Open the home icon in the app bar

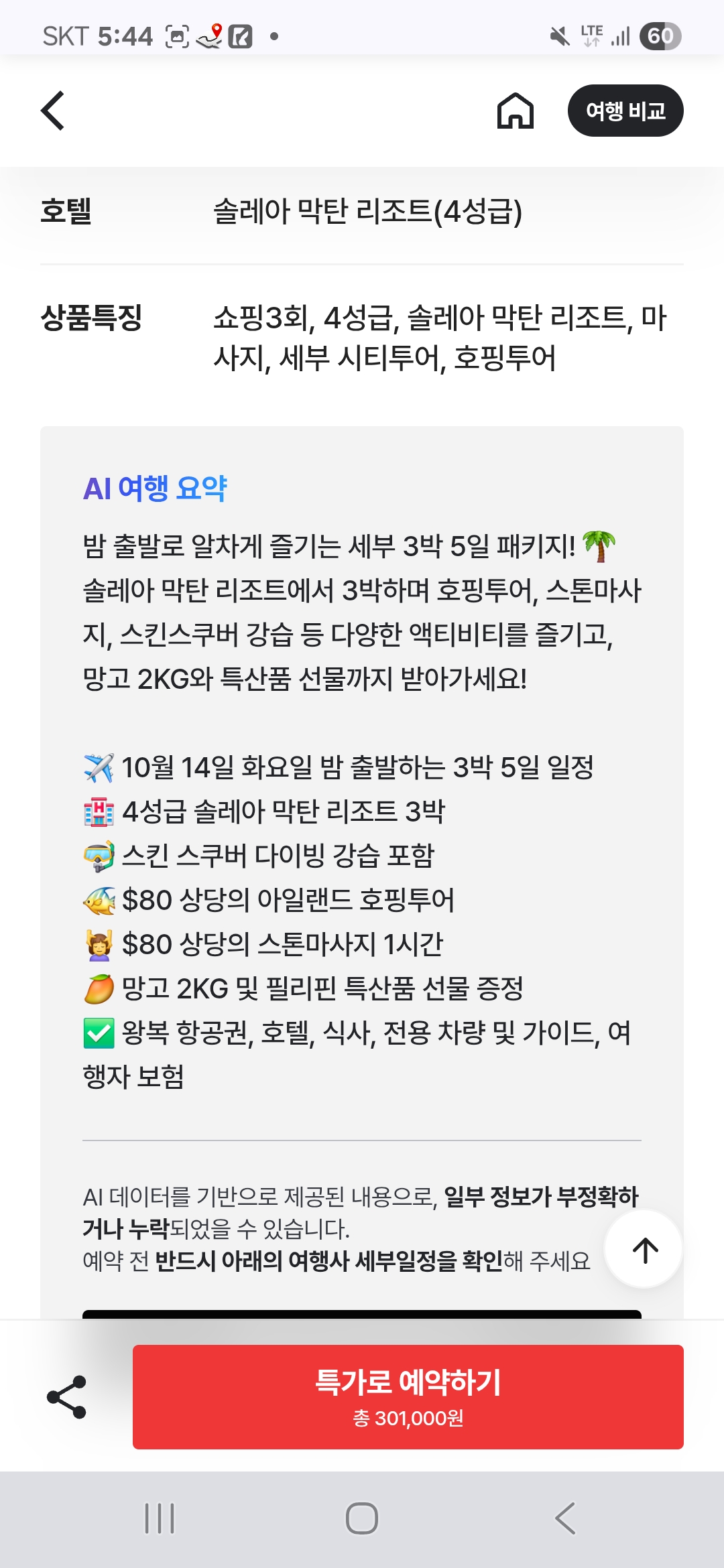point(515,111)
